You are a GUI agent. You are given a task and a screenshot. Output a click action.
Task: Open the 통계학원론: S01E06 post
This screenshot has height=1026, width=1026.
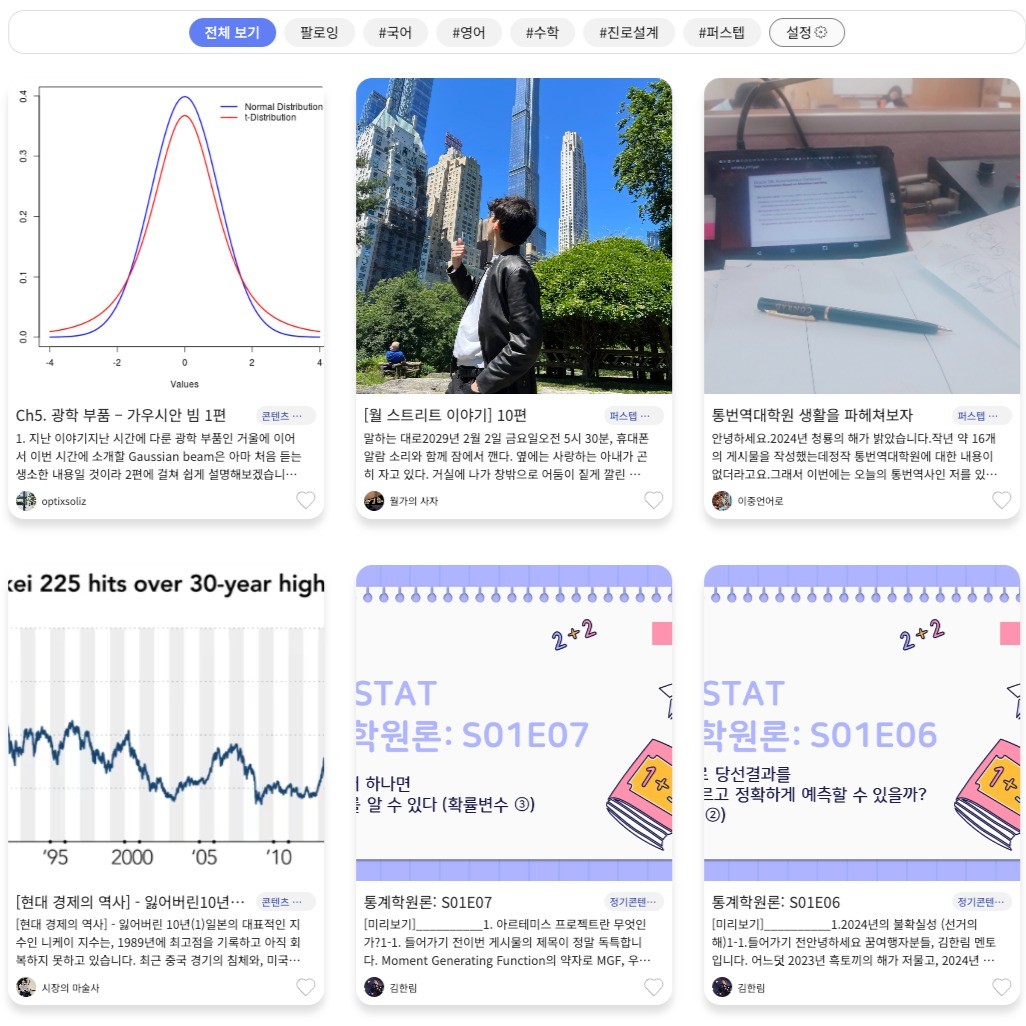(776, 901)
